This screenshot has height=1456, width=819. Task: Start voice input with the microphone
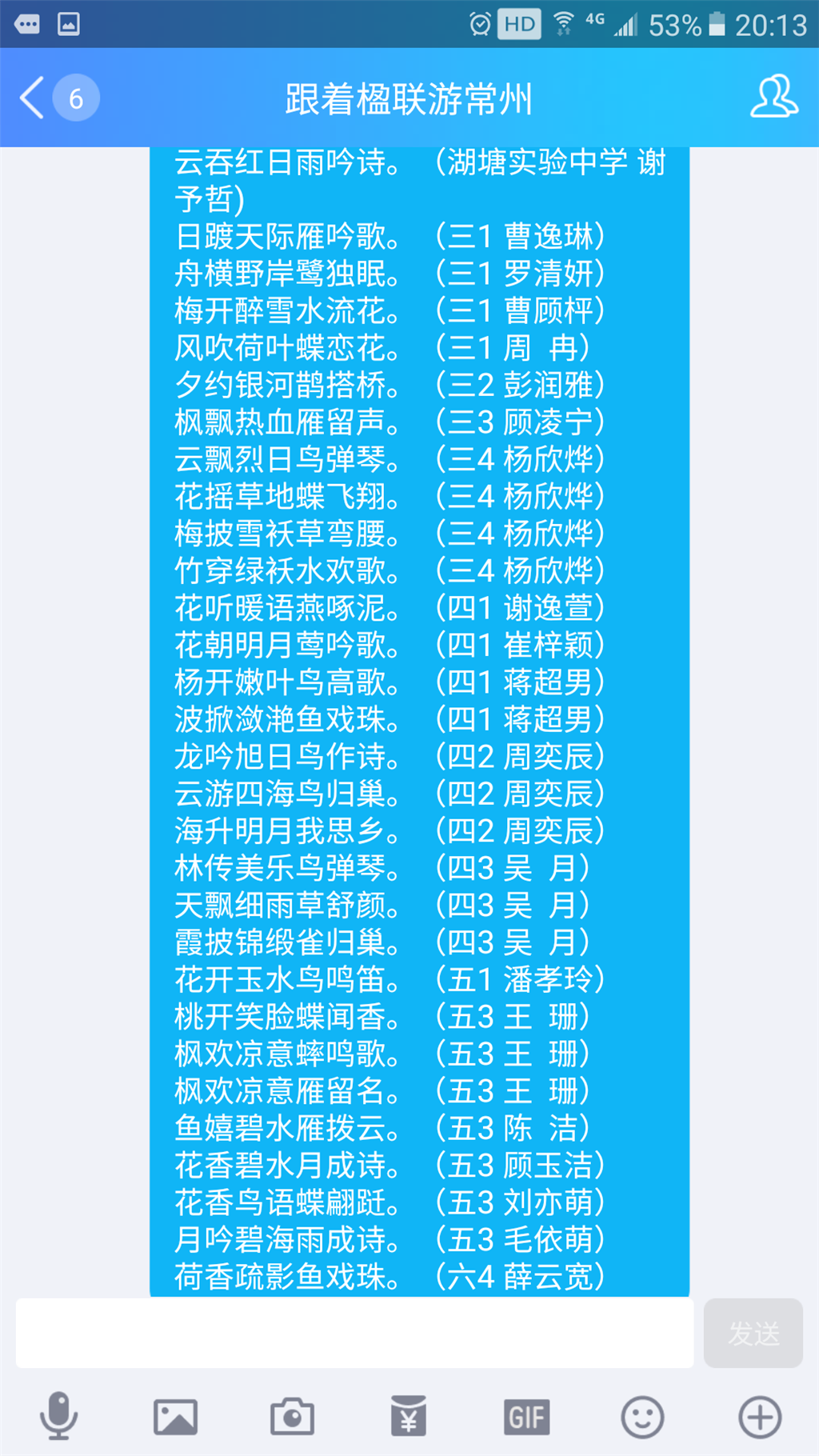click(x=58, y=1417)
